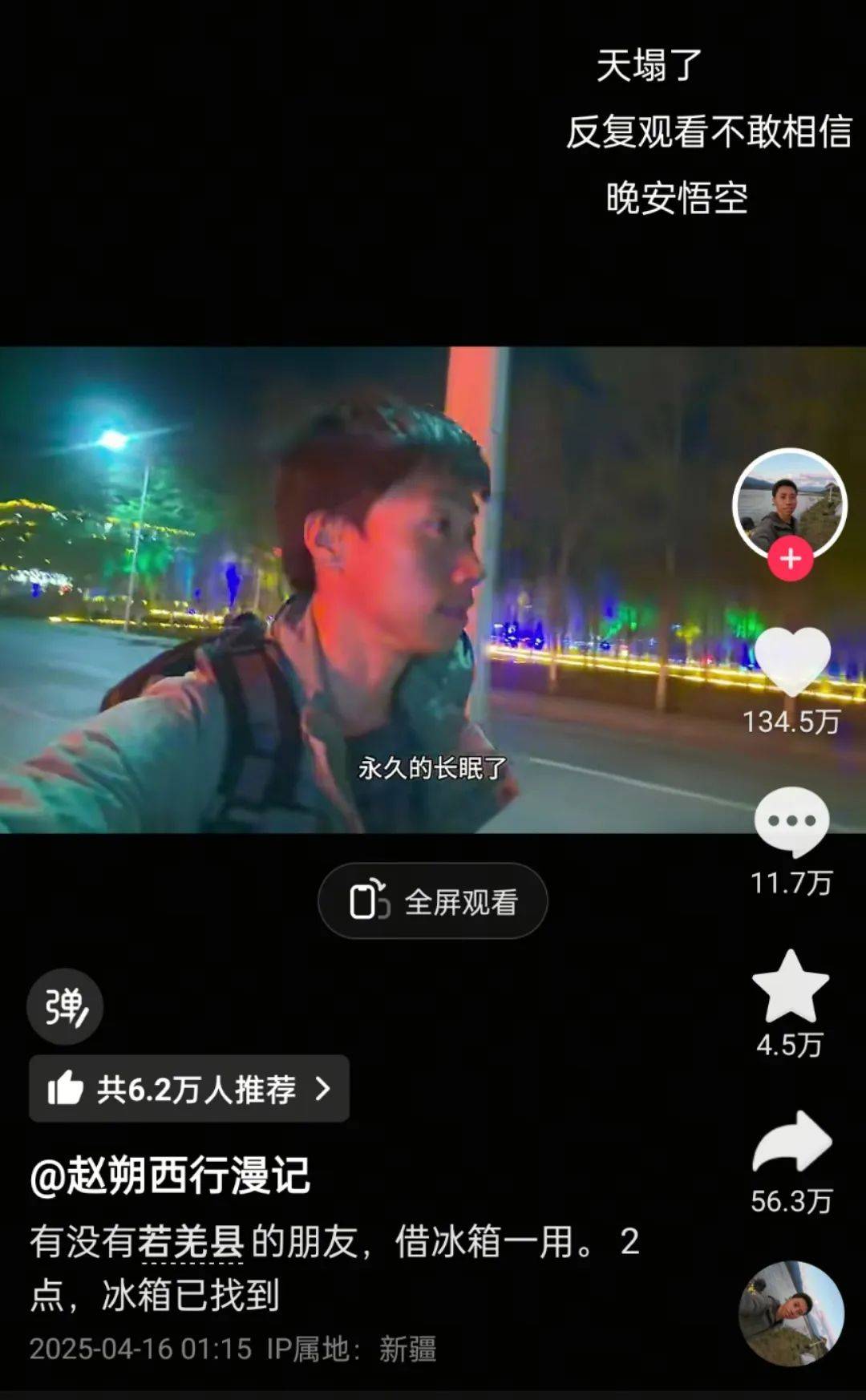Screen dimensions: 866x1400
Task: Like this video with the heart
Action: tap(792, 662)
